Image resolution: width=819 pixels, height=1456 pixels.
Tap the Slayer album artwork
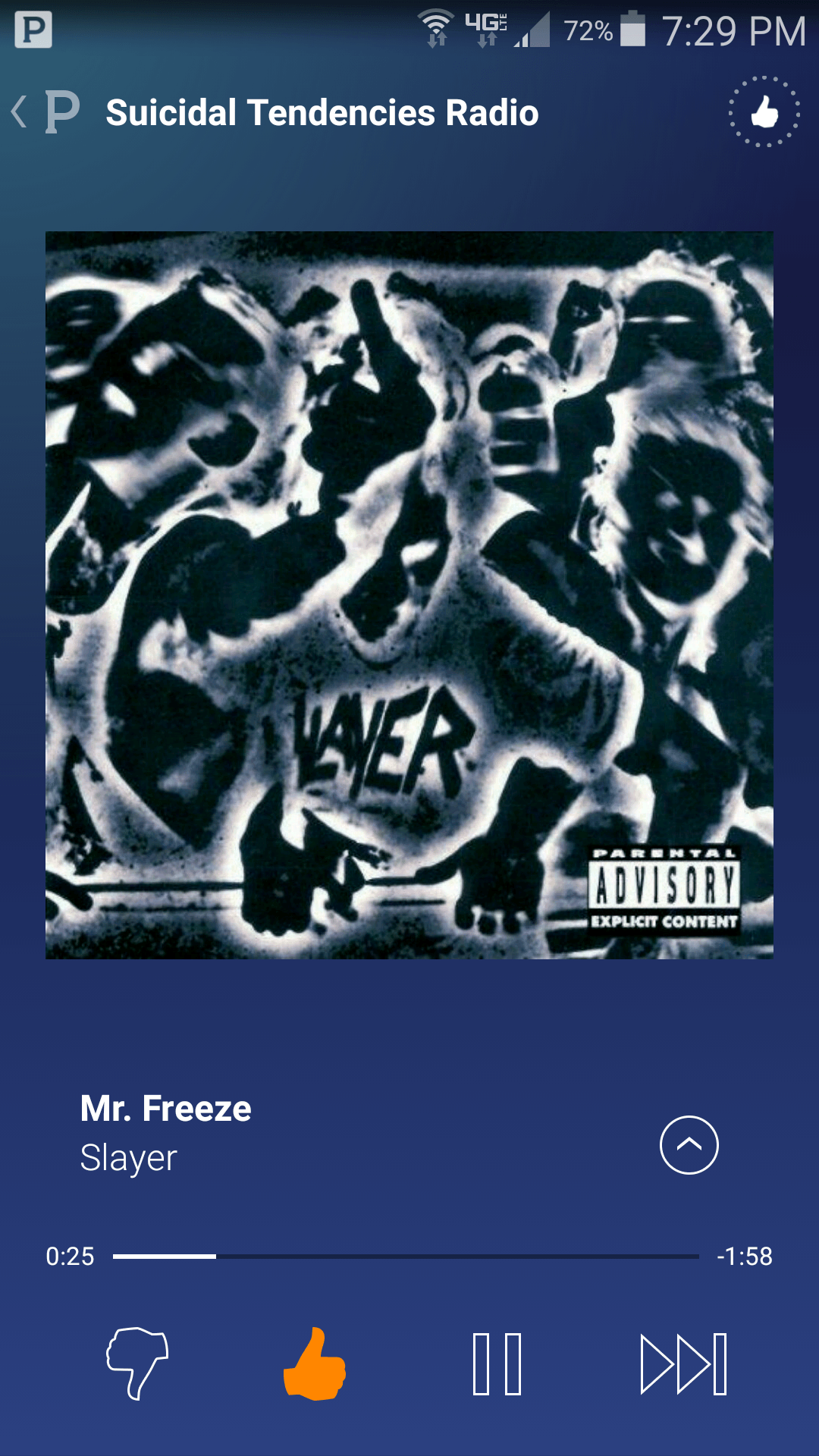coord(409,595)
